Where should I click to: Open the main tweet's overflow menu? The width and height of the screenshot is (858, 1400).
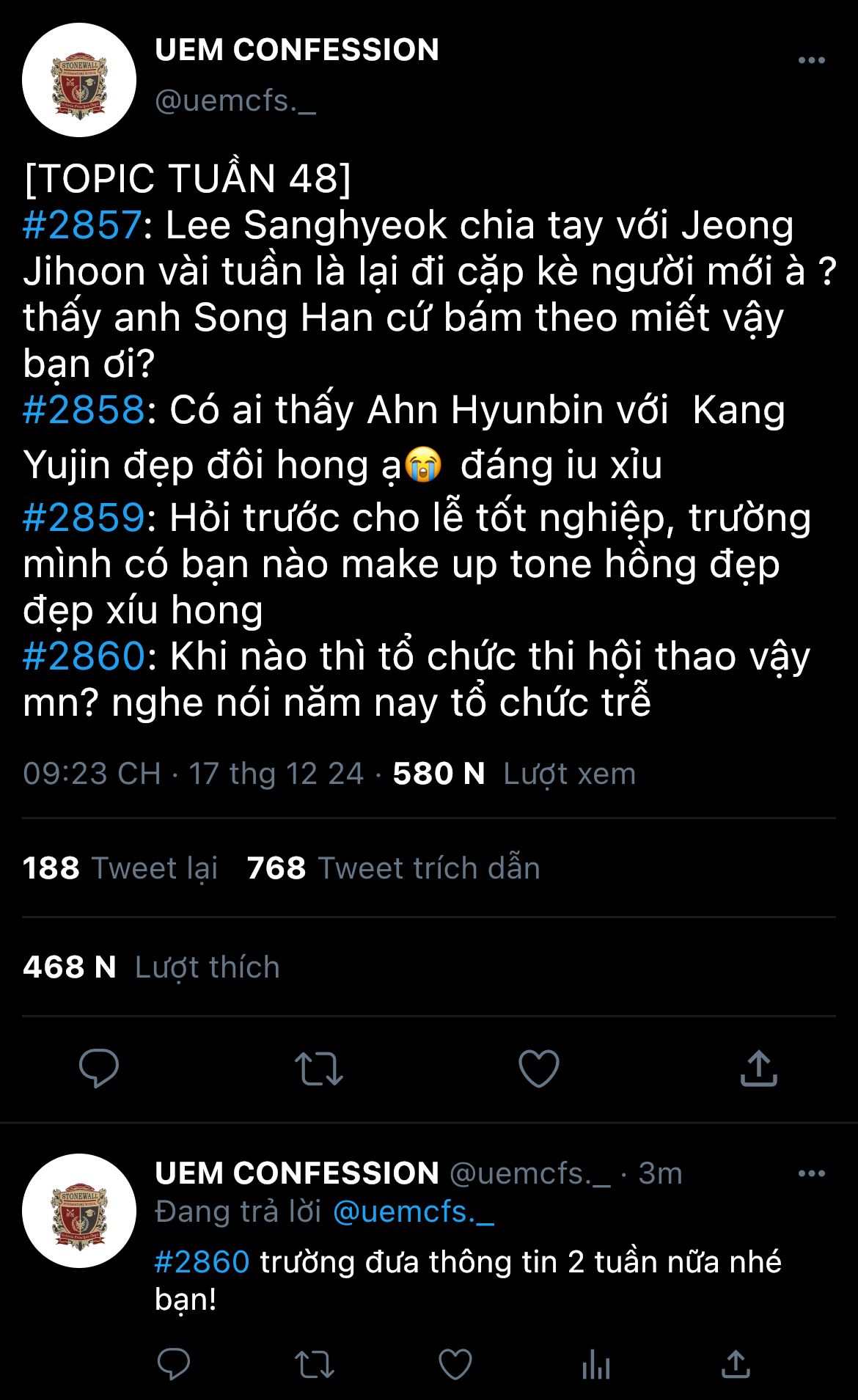click(811, 60)
